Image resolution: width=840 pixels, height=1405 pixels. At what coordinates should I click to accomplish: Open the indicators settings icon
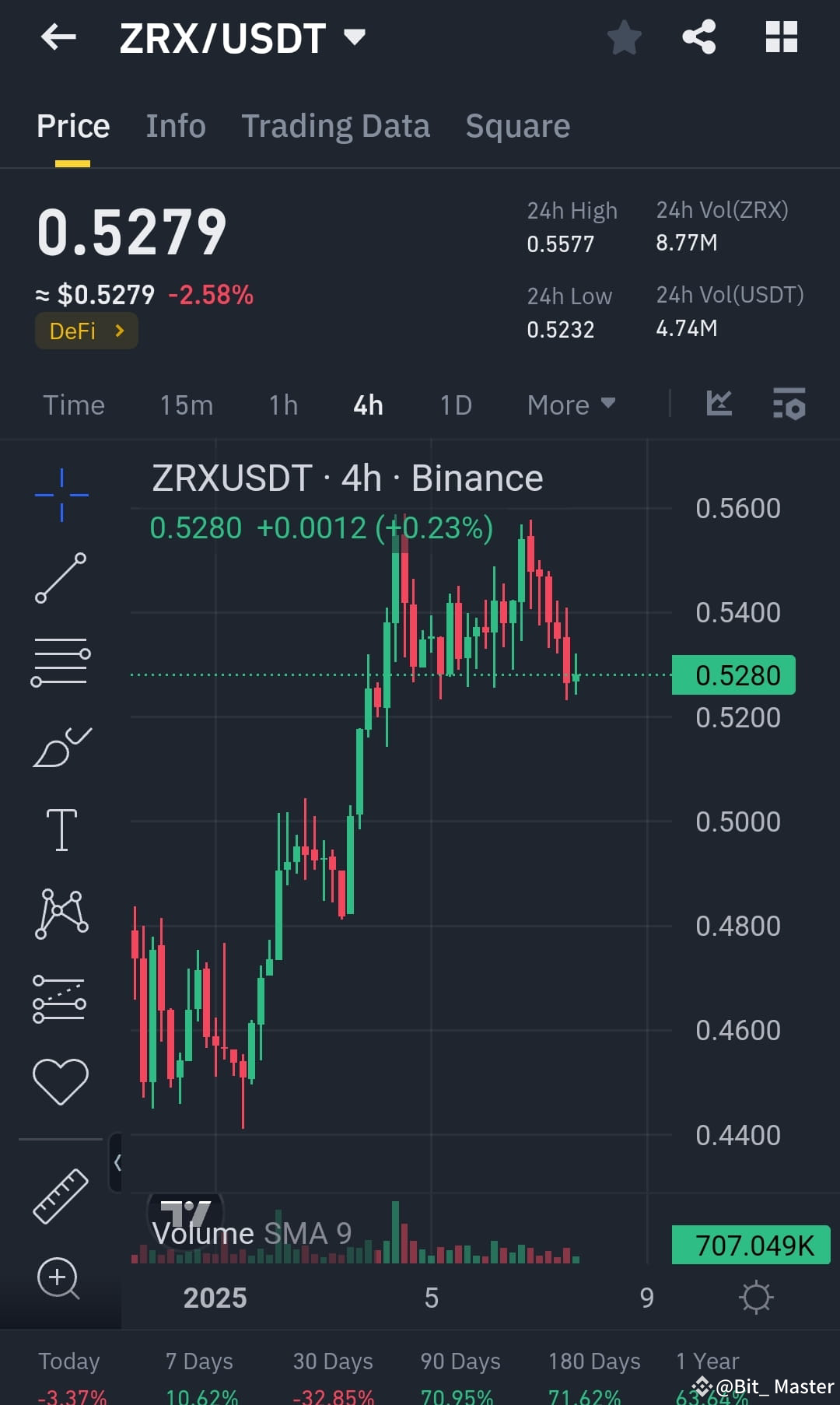[x=790, y=404]
